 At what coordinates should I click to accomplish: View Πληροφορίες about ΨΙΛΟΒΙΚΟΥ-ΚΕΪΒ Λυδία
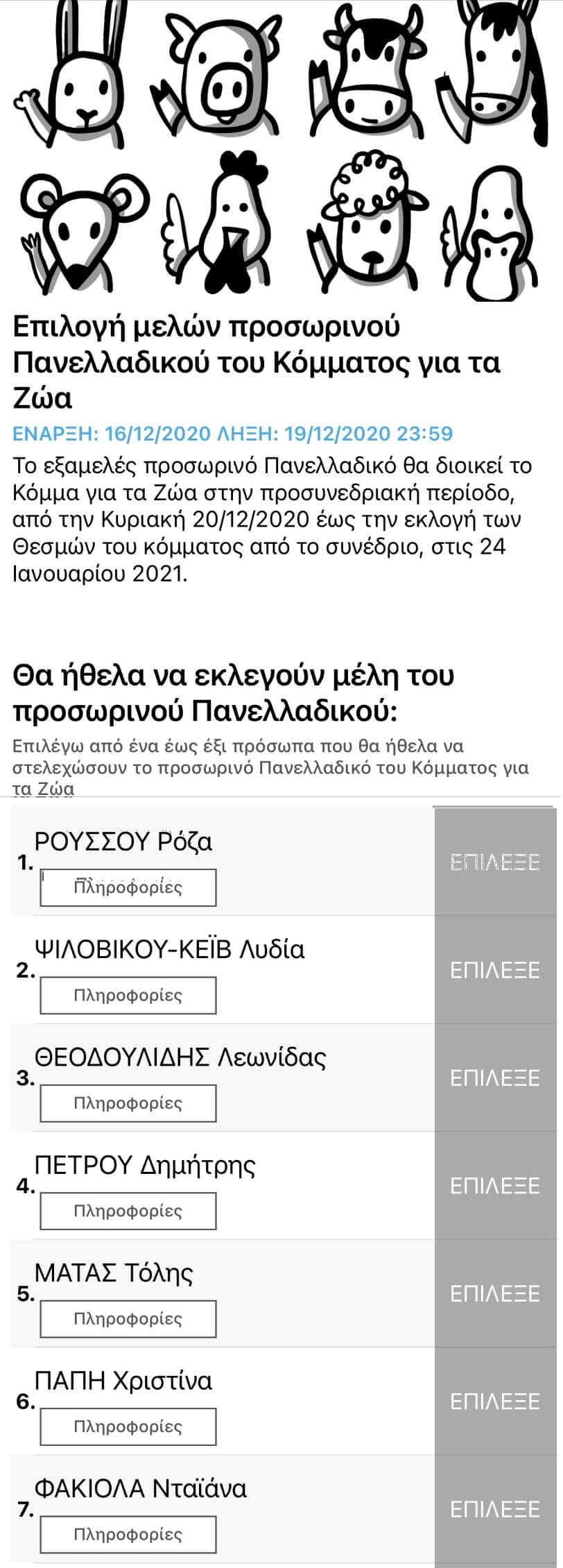(x=128, y=996)
